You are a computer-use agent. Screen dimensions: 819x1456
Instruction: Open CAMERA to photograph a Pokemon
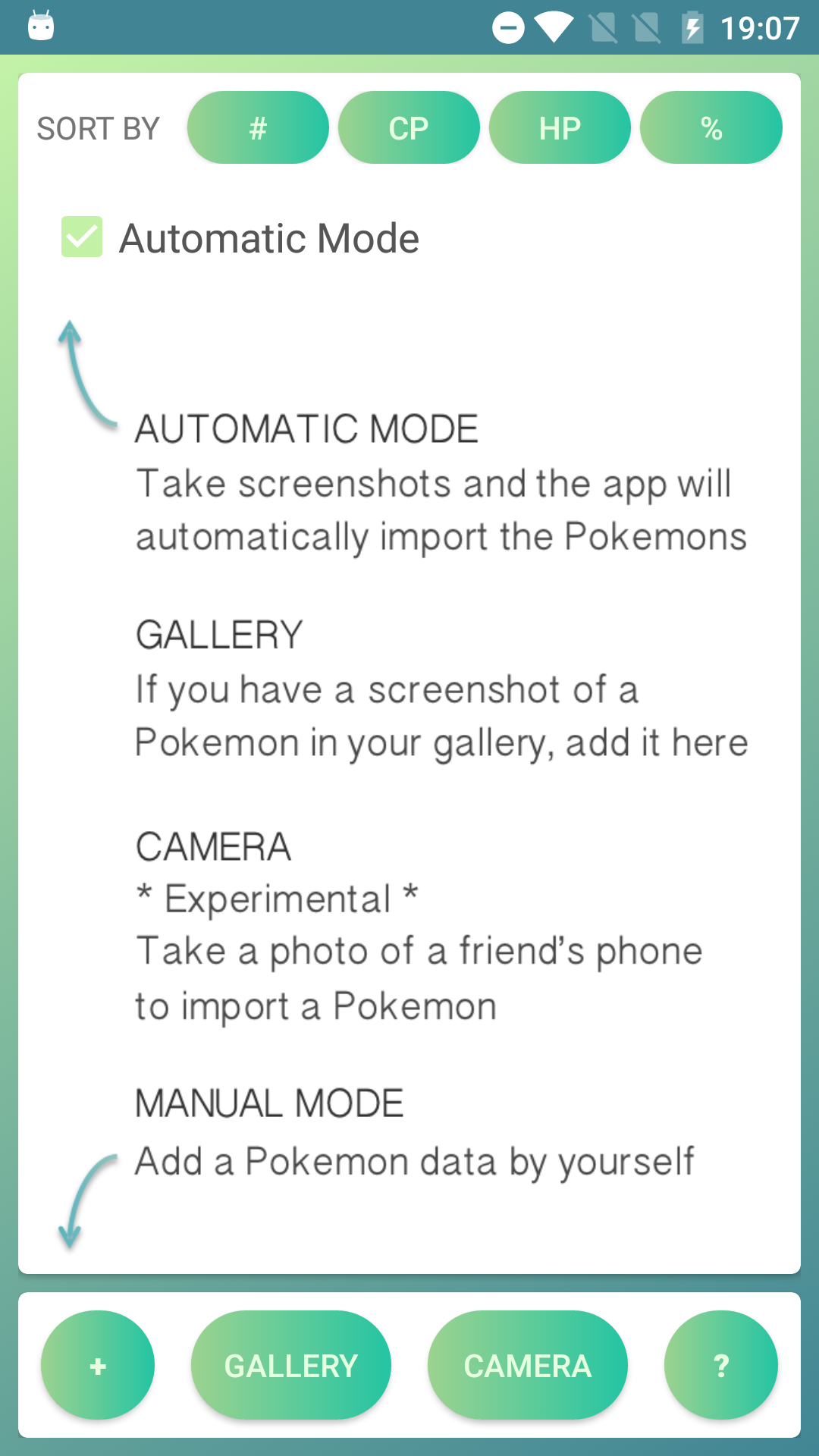(527, 1365)
